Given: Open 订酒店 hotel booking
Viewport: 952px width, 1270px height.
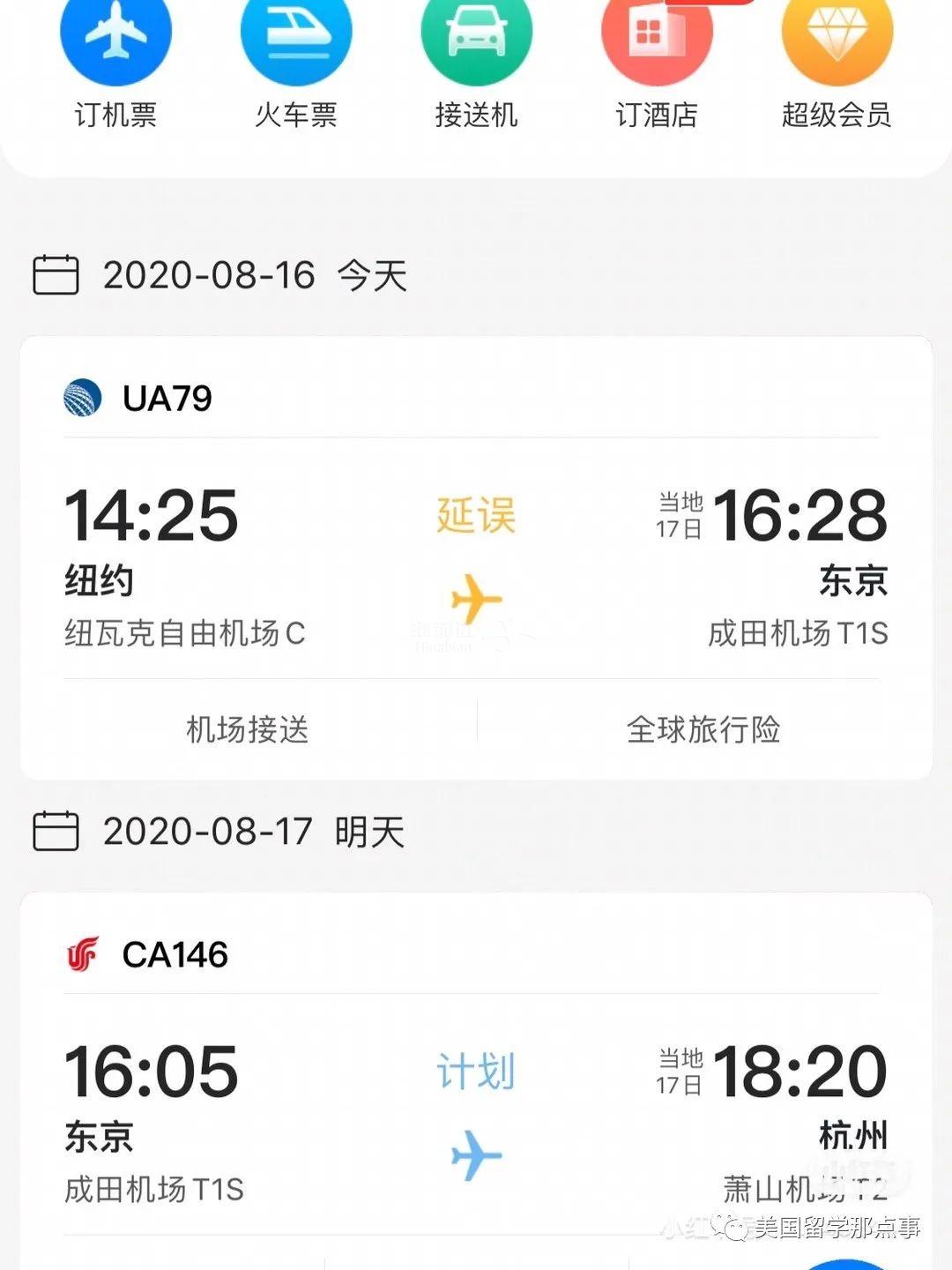Looking at the screenshot, I should (x=657, y=62).
